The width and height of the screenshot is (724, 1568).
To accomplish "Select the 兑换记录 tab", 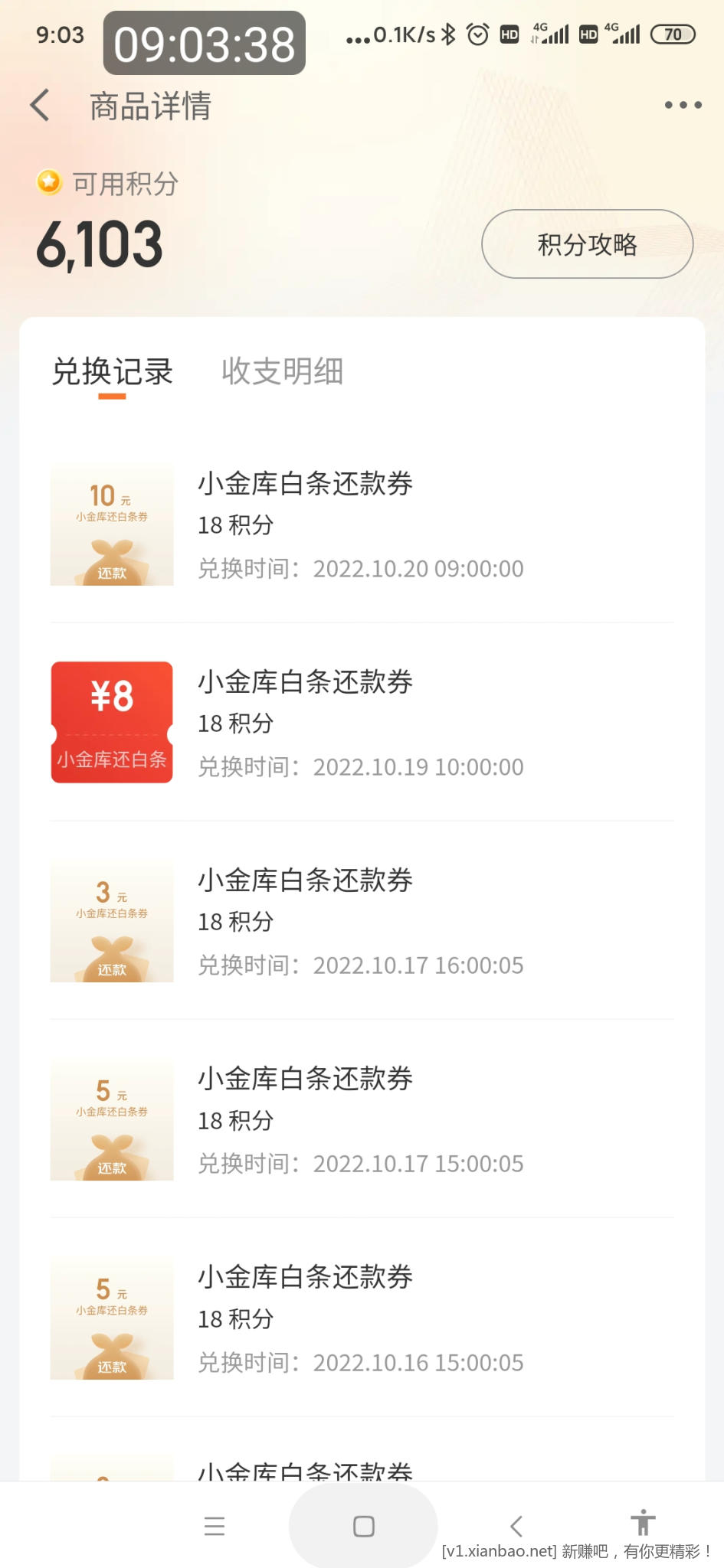I will click(112, 372).
